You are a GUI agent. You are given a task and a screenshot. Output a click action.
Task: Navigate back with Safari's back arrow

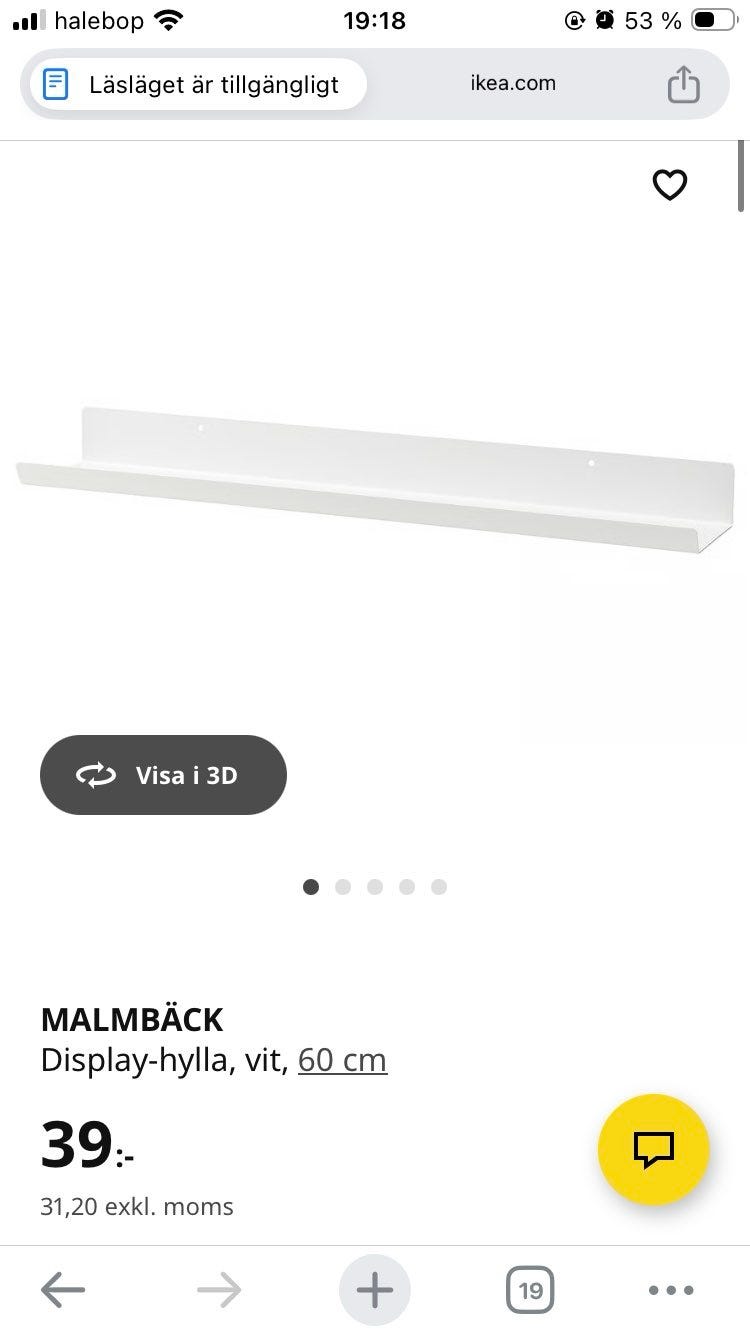(x=62, y=1290)
